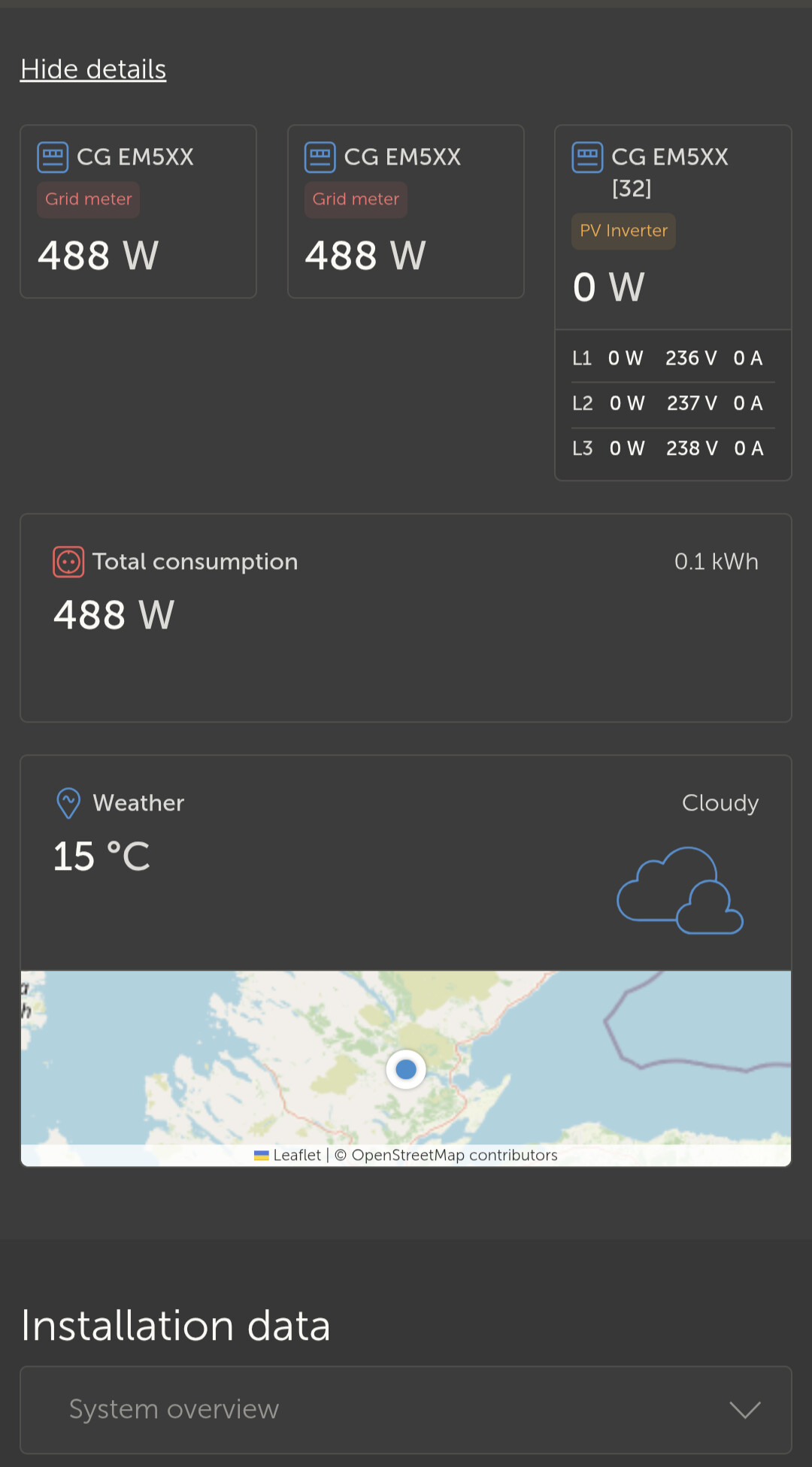Open the Leaflet attribution link

pos(296,1155)
